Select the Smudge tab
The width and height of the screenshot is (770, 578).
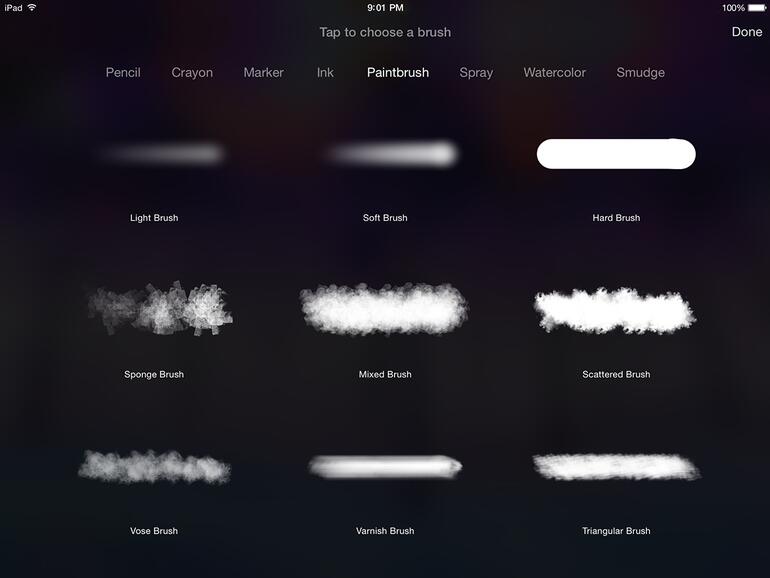[x=640, y=72]
